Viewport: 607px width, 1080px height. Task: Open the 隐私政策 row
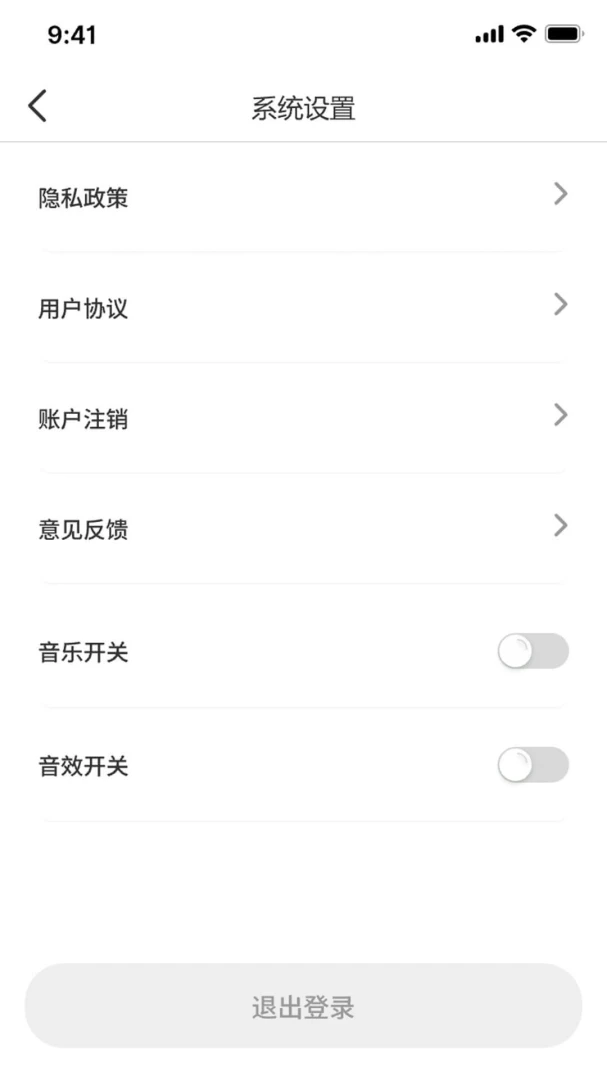point(303,198)
